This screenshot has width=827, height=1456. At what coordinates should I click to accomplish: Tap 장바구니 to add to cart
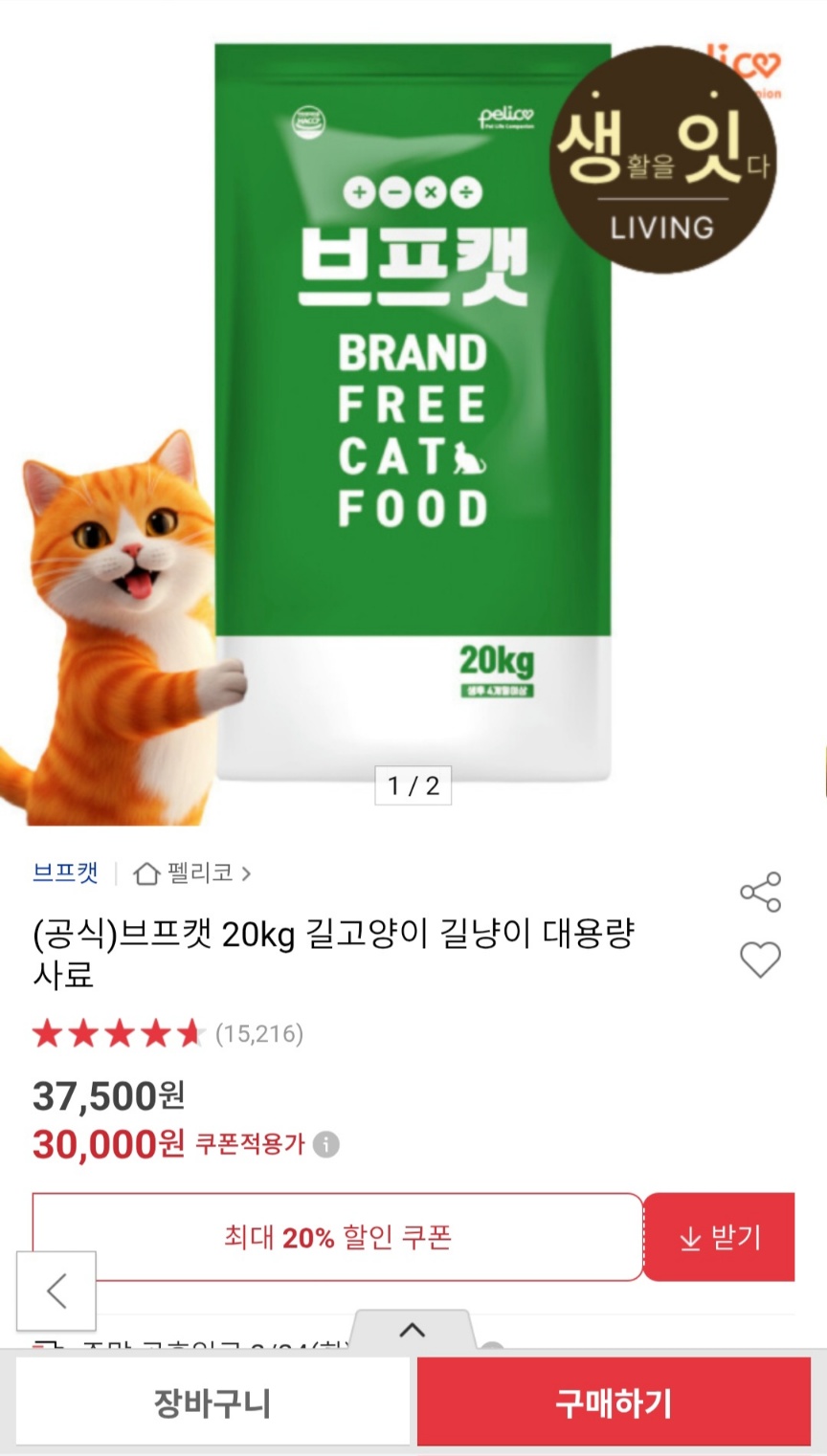click(x=212, y=1403)
